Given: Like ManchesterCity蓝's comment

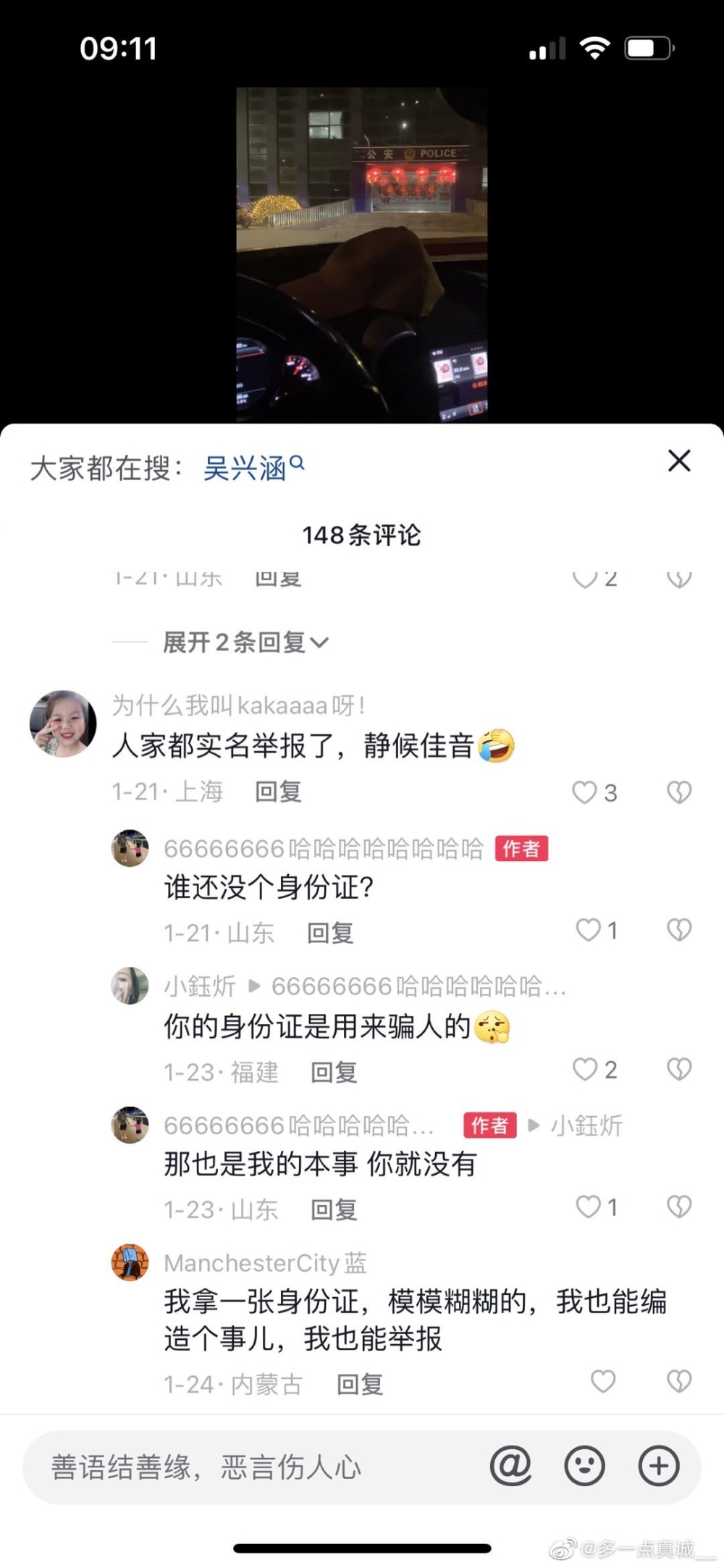Looking at the screenshot, I should pos(603,1381).
